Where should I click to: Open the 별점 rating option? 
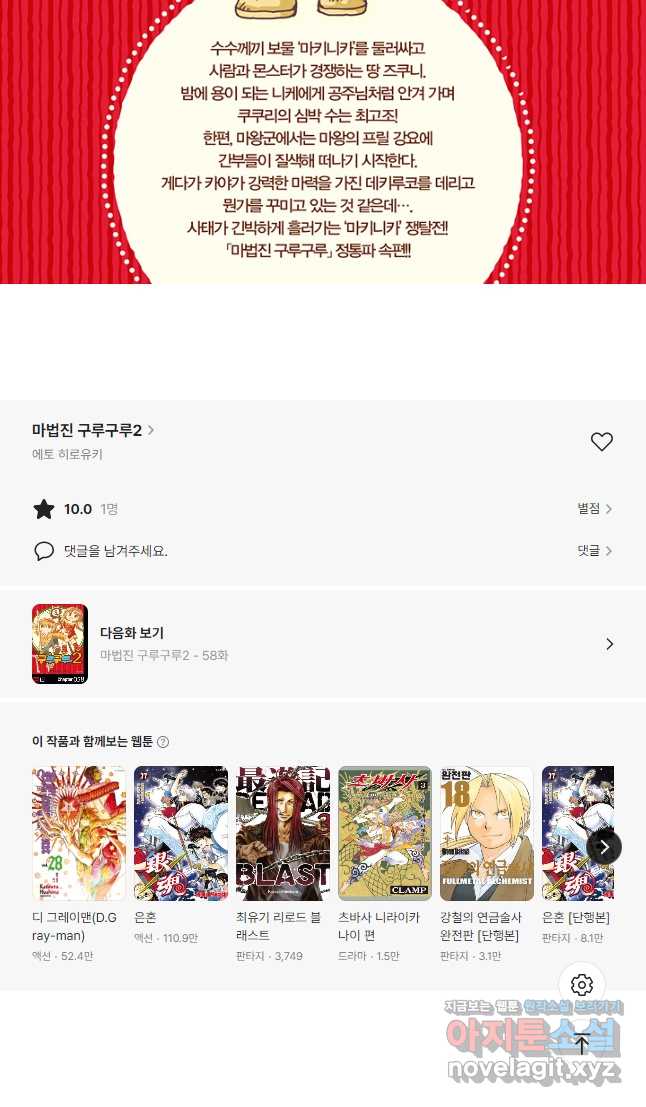pos(594,509)
